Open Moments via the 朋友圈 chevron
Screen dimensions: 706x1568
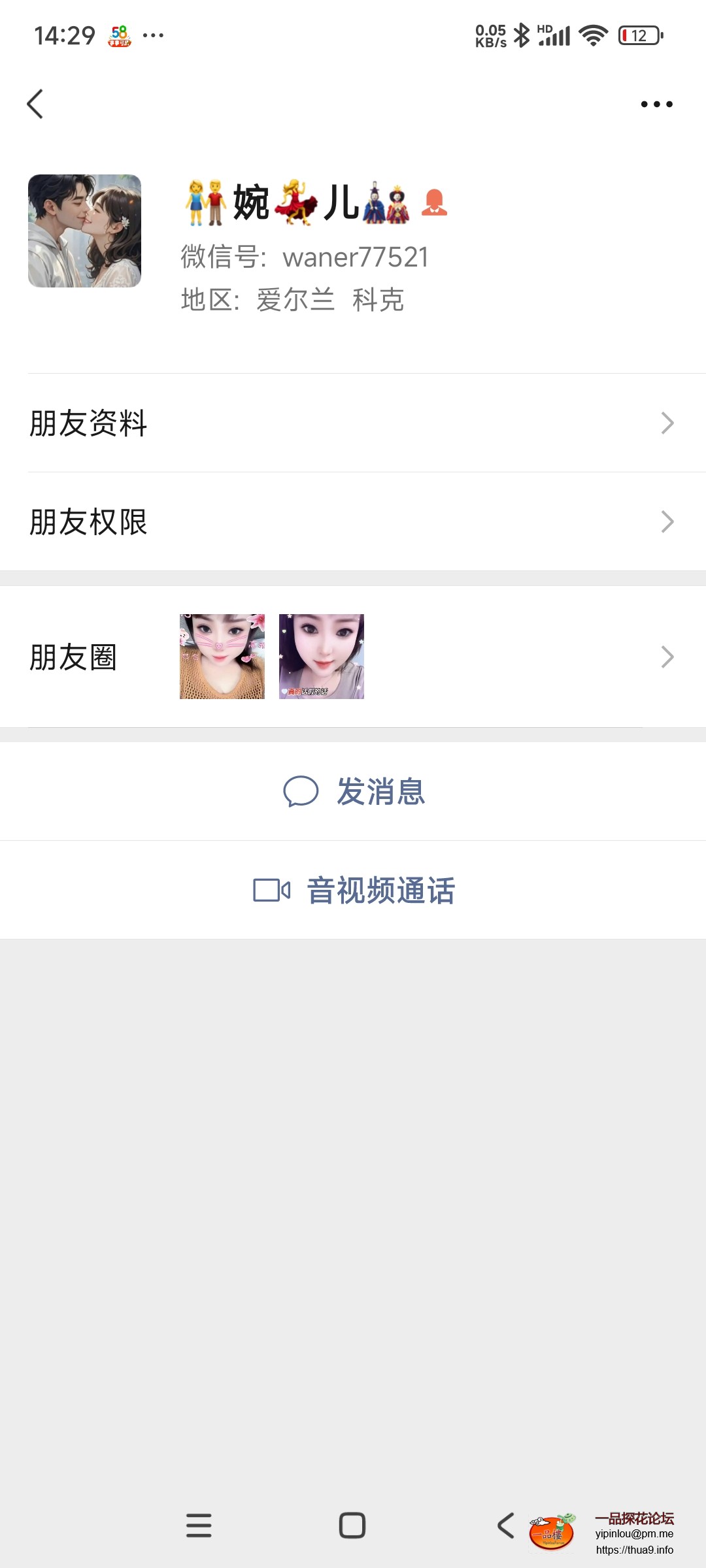pyautogui.click(x=666, y=657)
